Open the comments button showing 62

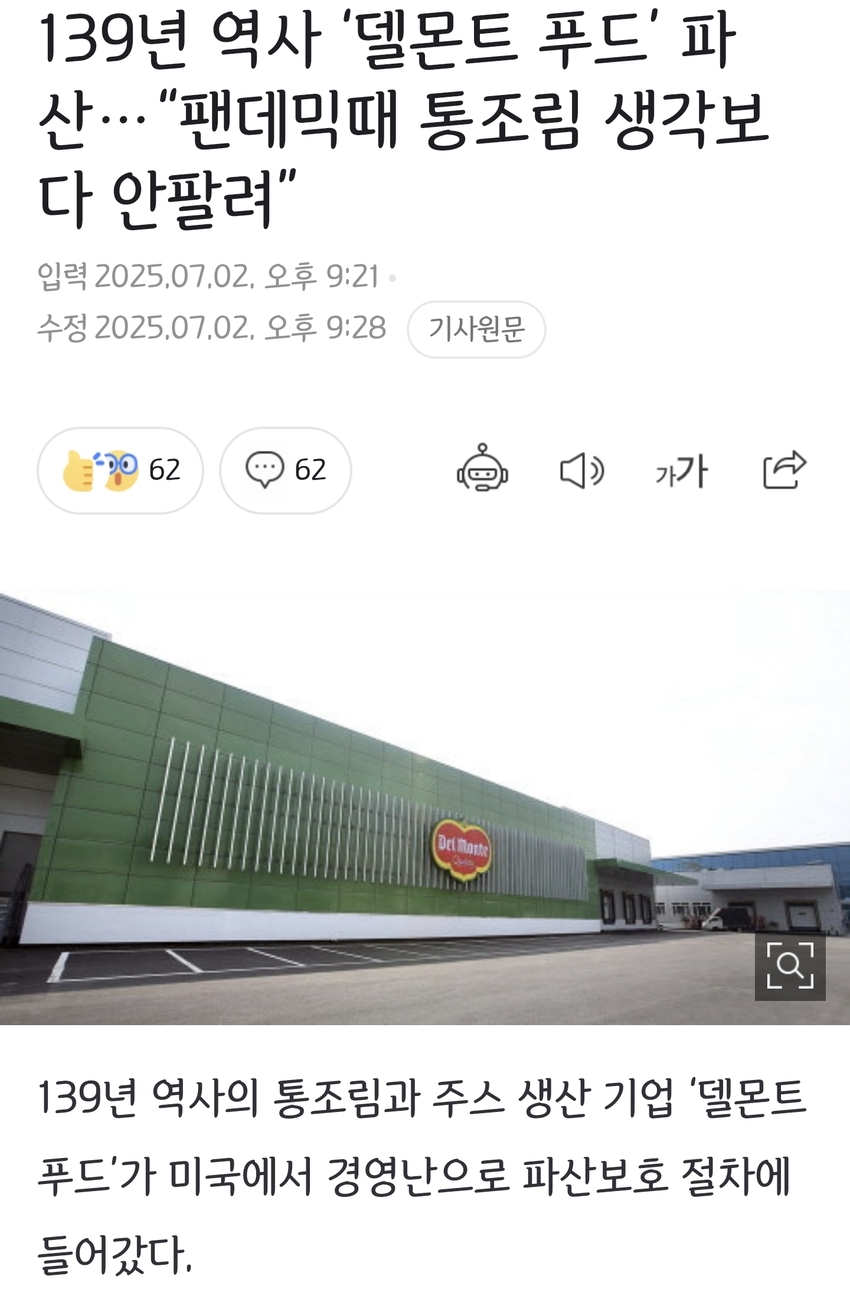285,470
